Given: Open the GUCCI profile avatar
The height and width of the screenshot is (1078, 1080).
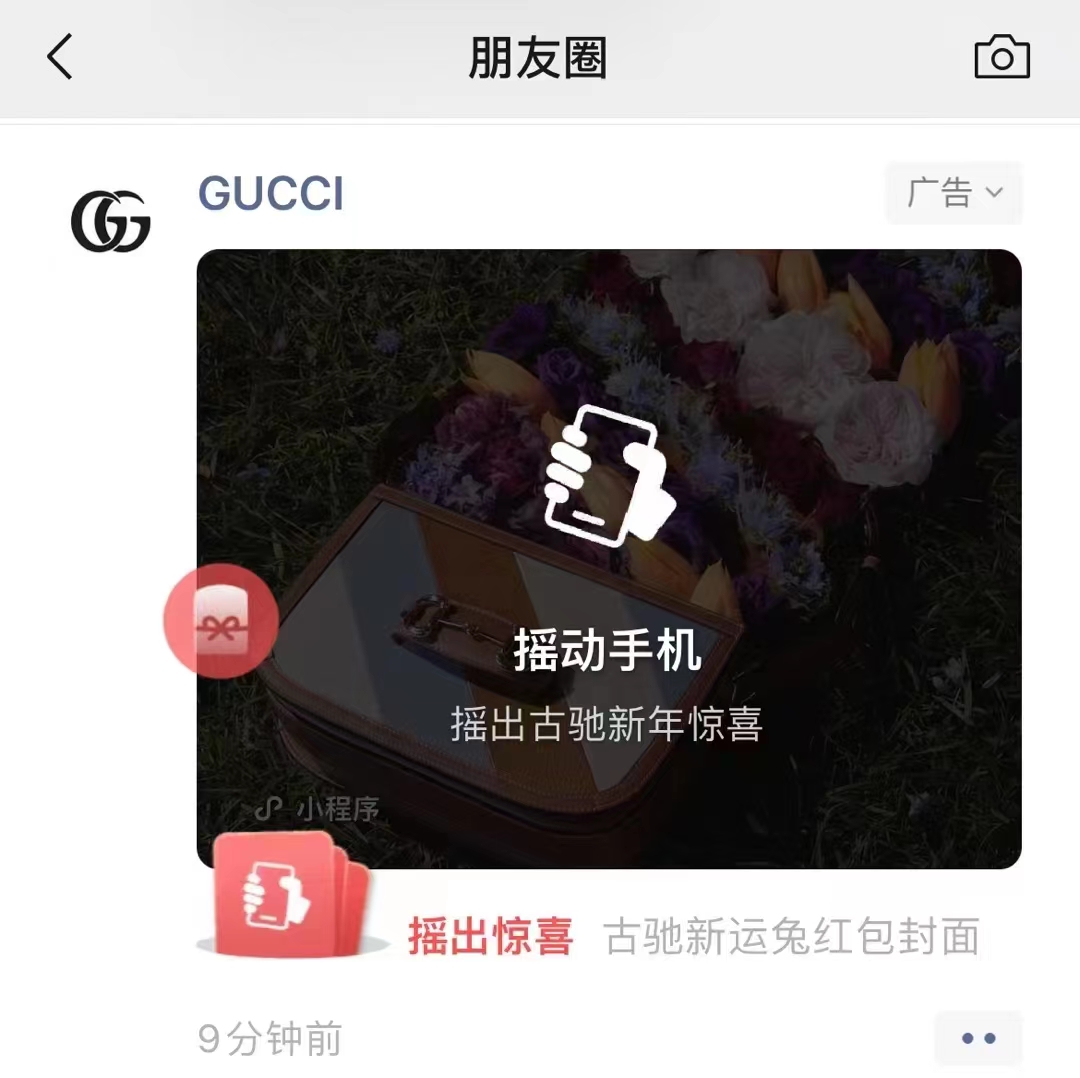Looking at the screenshot, I should click(110, 221).
